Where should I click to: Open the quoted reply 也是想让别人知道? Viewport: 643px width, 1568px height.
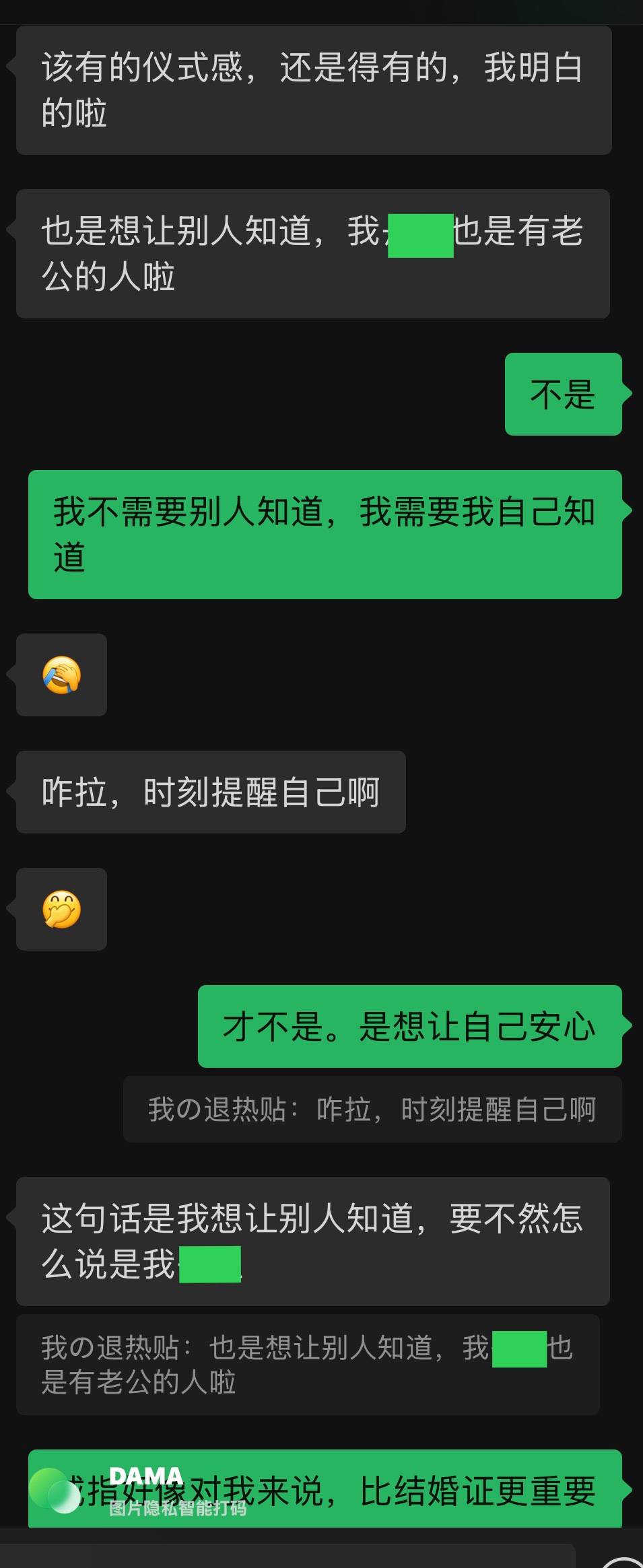(307, 1364)
